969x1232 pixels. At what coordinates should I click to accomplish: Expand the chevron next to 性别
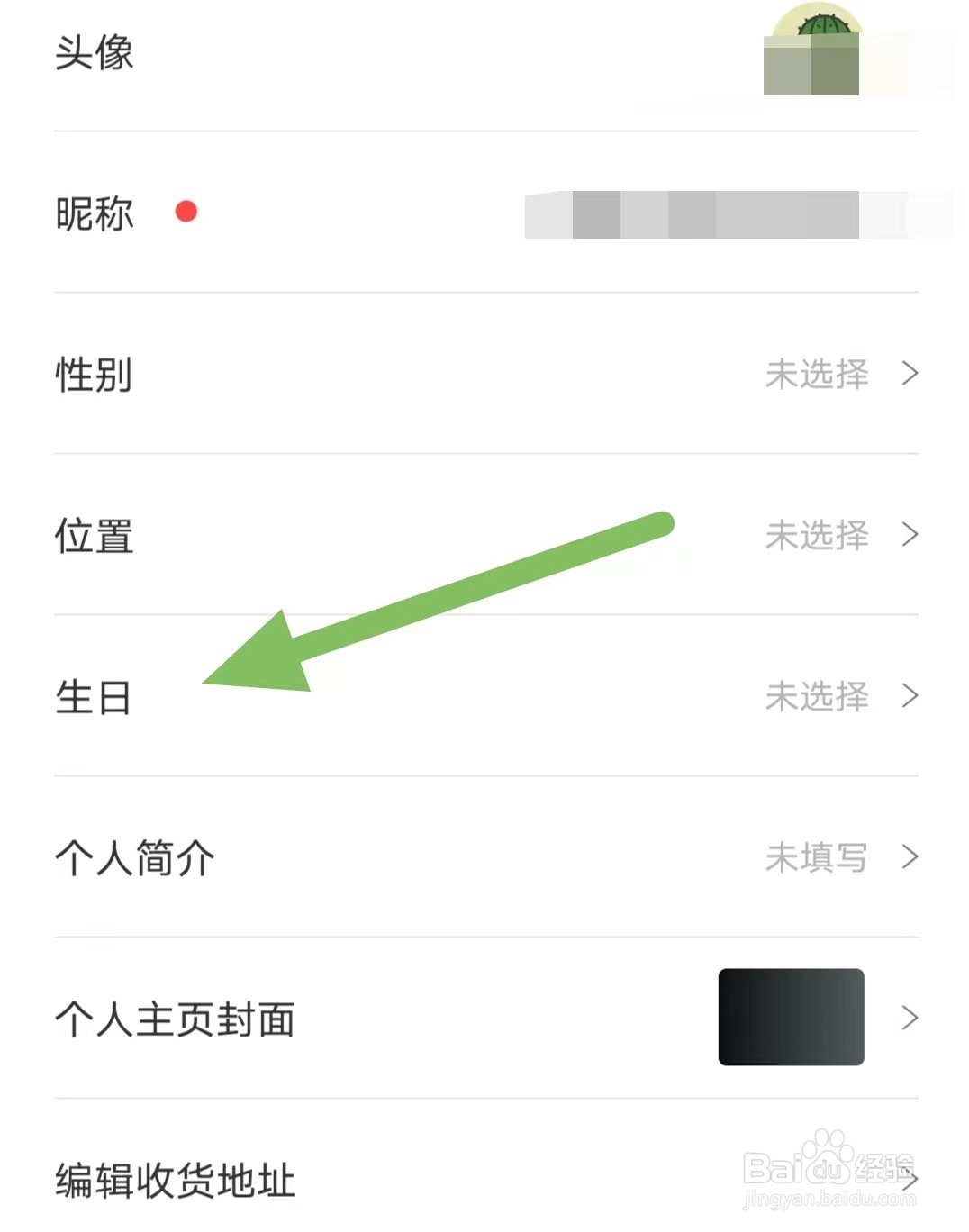[x=911, y=374]
